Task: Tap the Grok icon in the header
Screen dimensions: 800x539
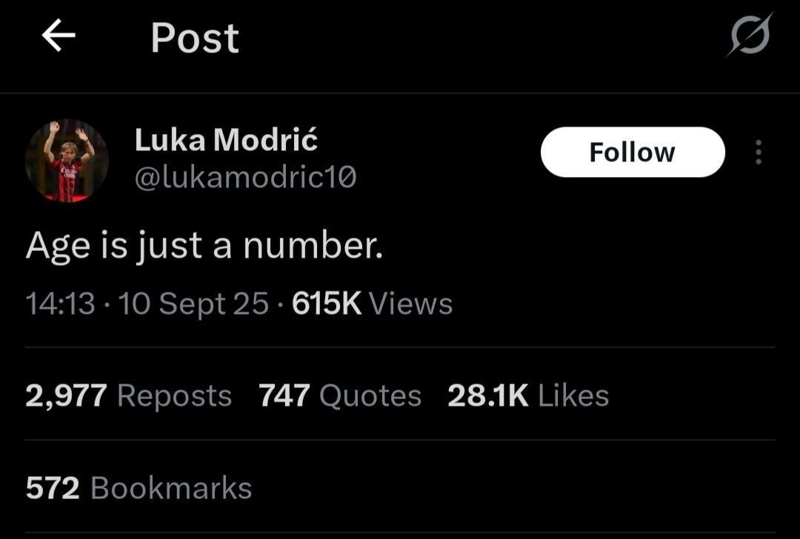Action: point(749,37)
